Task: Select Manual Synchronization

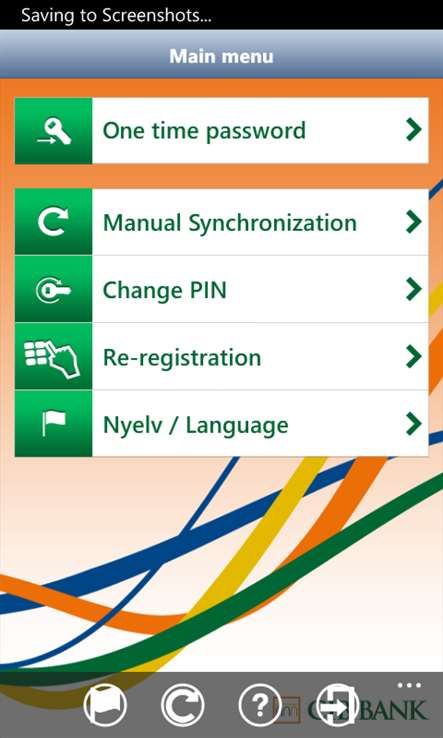Action: (221, 222)
